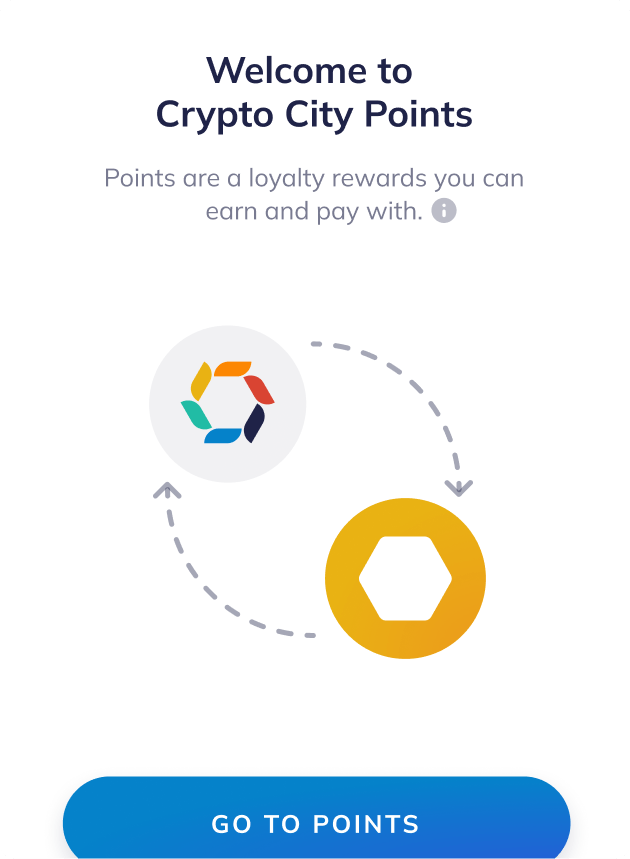Open the info icon beside the points description

[x=444, y=211]
